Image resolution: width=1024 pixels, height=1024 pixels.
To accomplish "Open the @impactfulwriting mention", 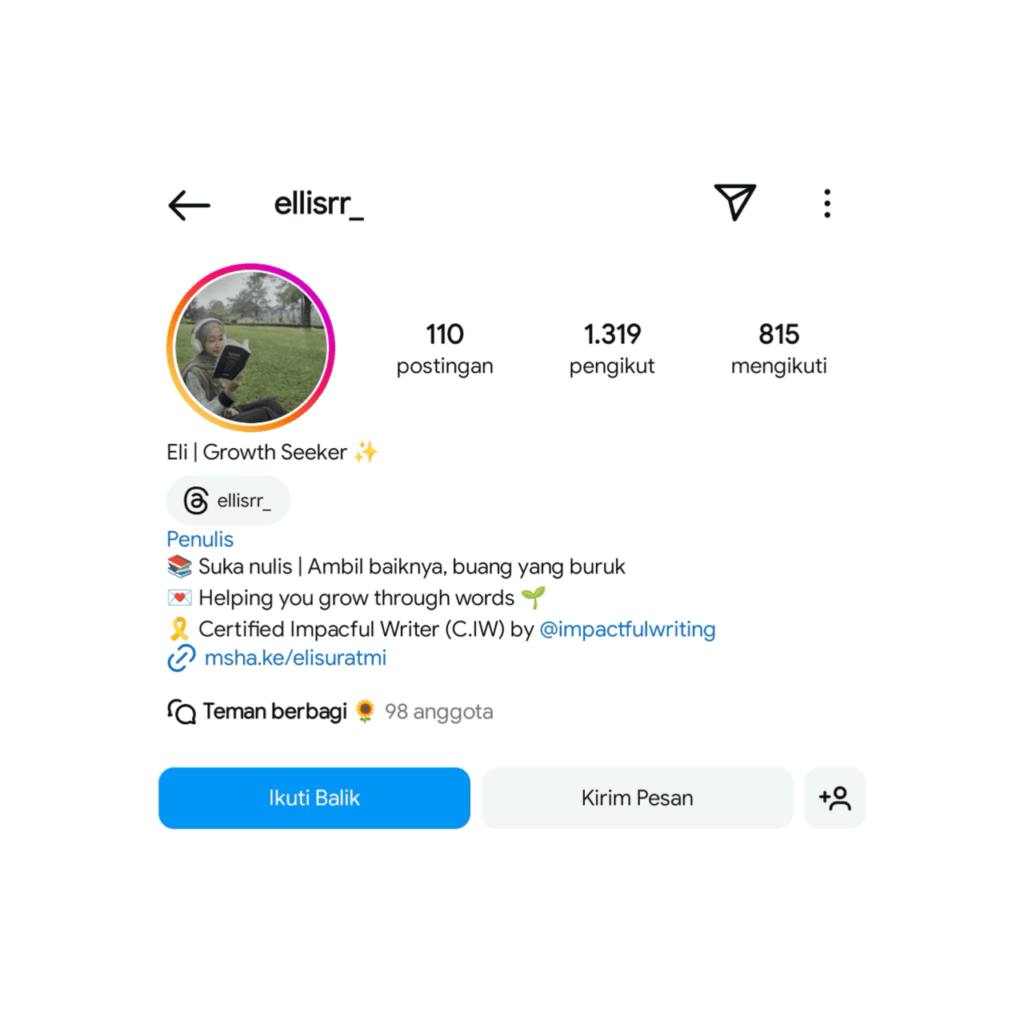I will coord(627,630).
